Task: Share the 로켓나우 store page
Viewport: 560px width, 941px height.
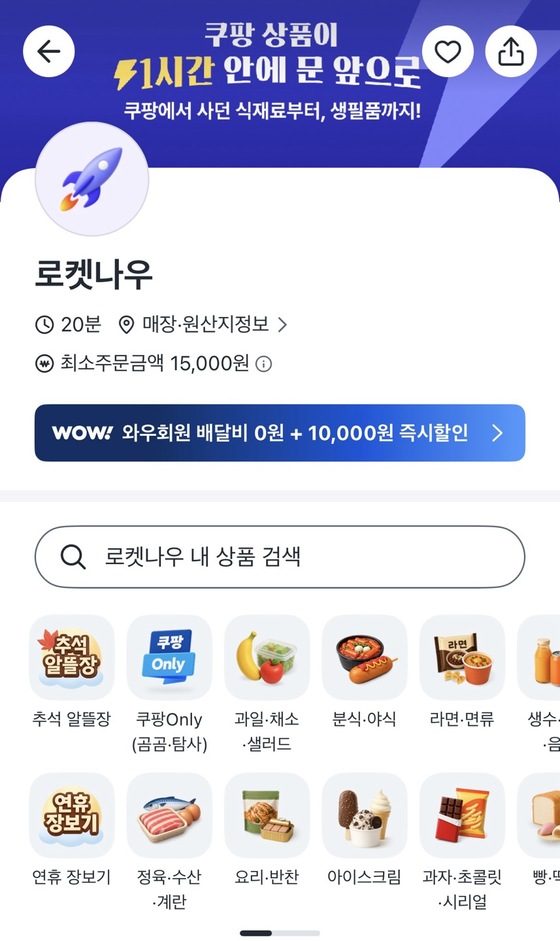Action: [x=511, y=52]
